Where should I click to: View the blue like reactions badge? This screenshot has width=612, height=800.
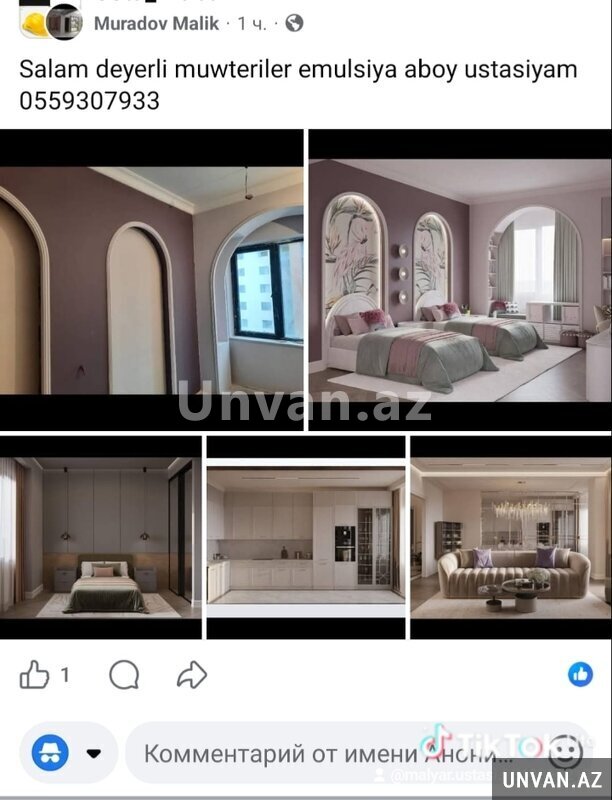[580, 674]
